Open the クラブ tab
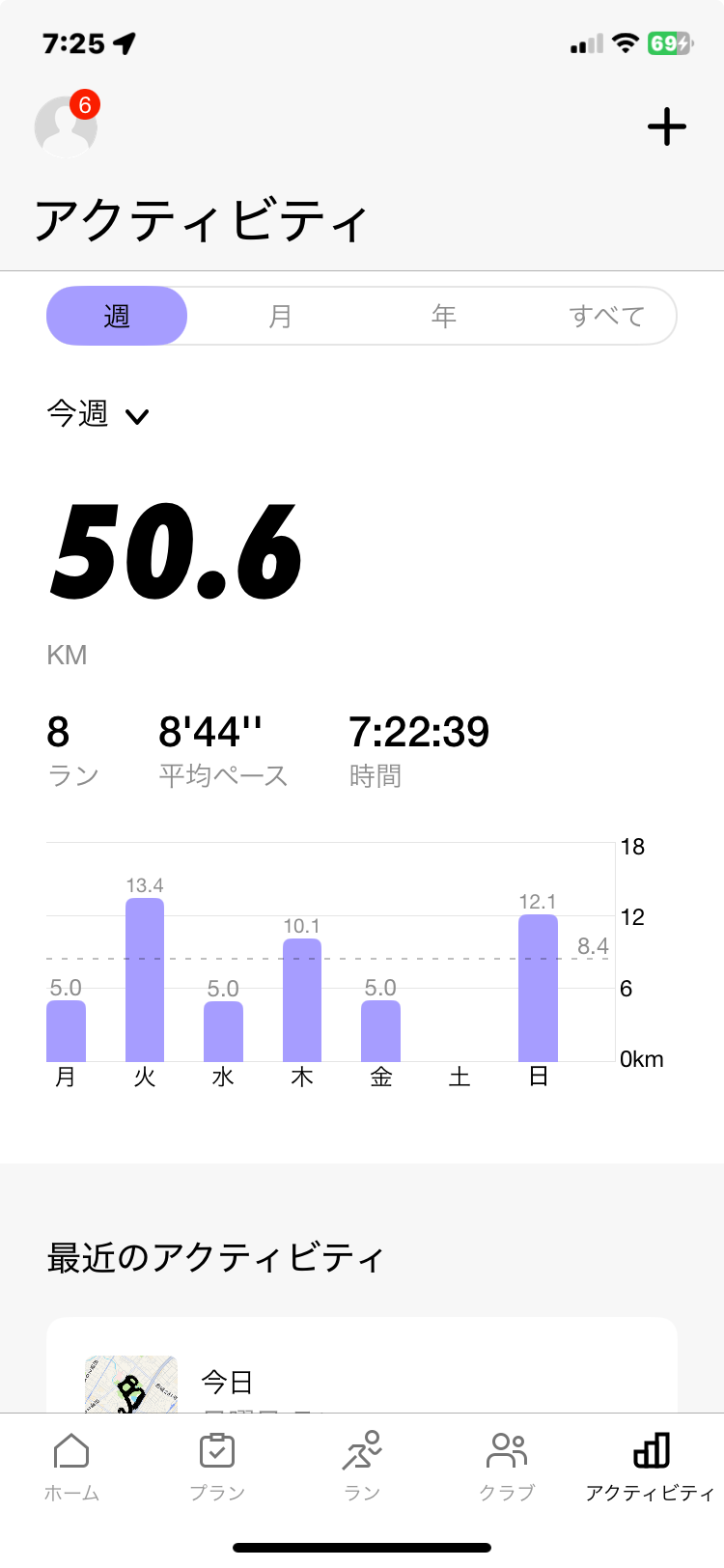The height and width of the screenshot is (1568, 724). click(x=507, y=1467)
